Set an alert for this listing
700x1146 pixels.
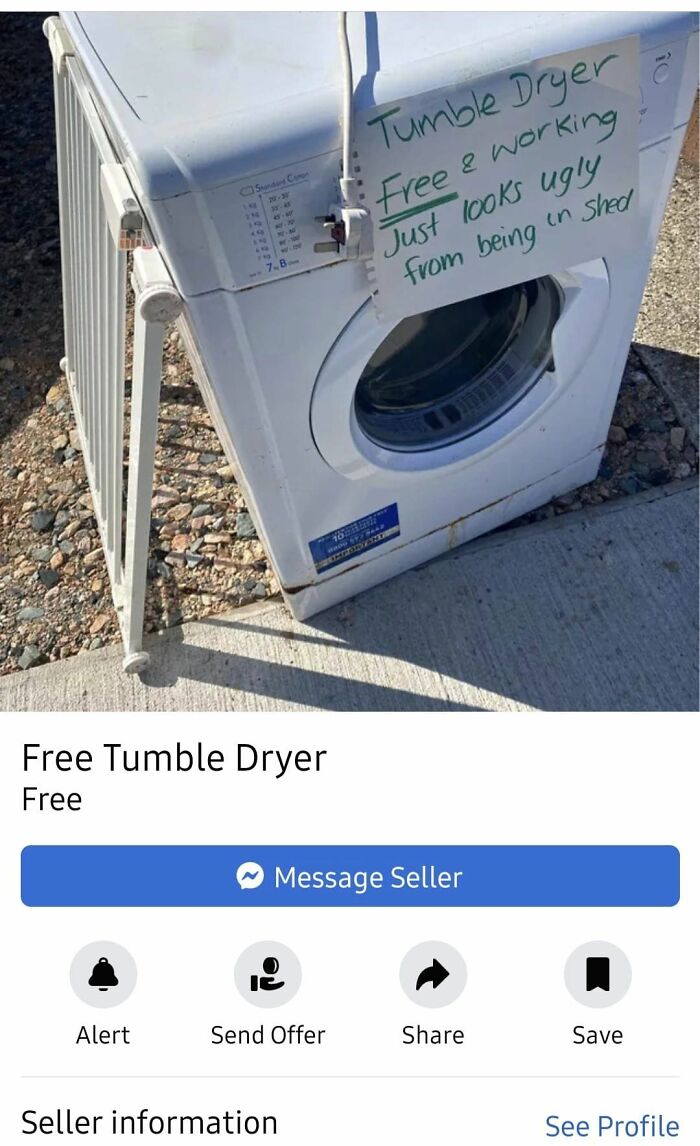[103, 975]
